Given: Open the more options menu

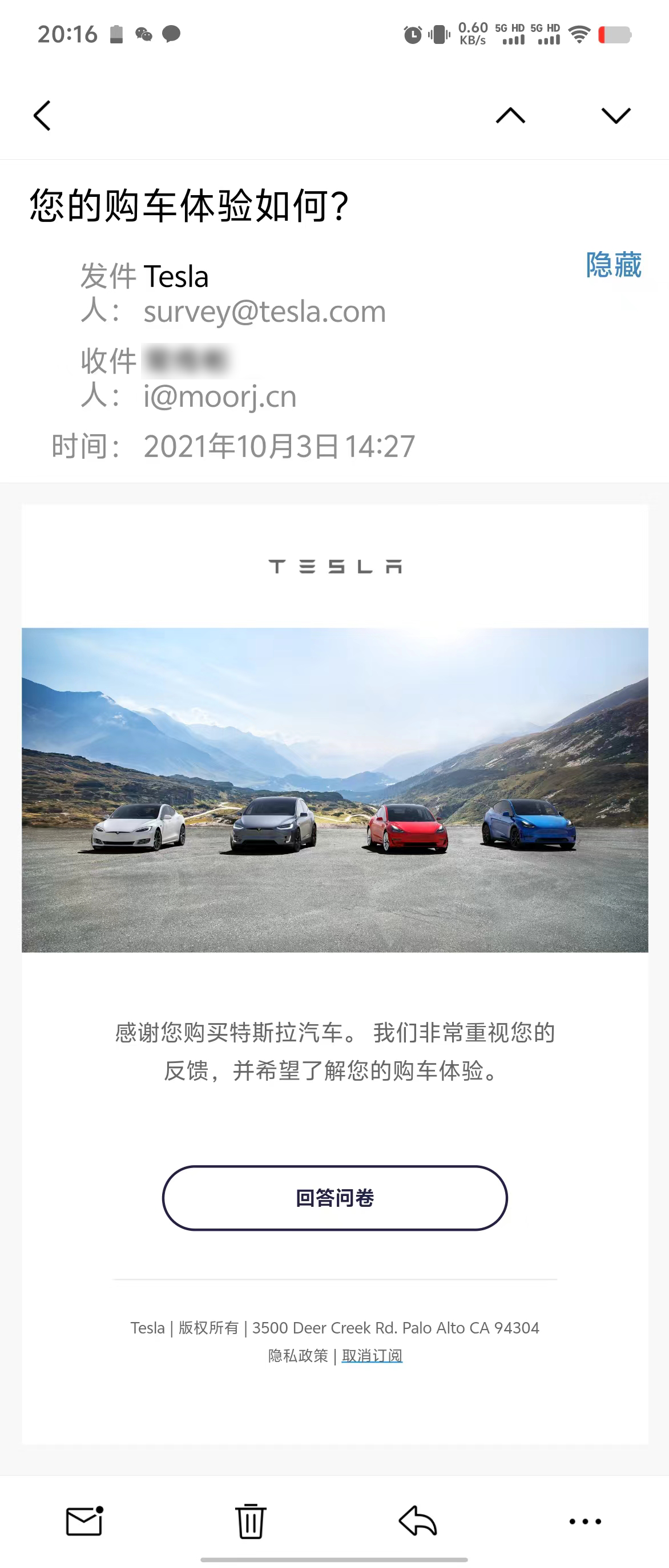Looking at the screenshot, I should pos(585,1521).
